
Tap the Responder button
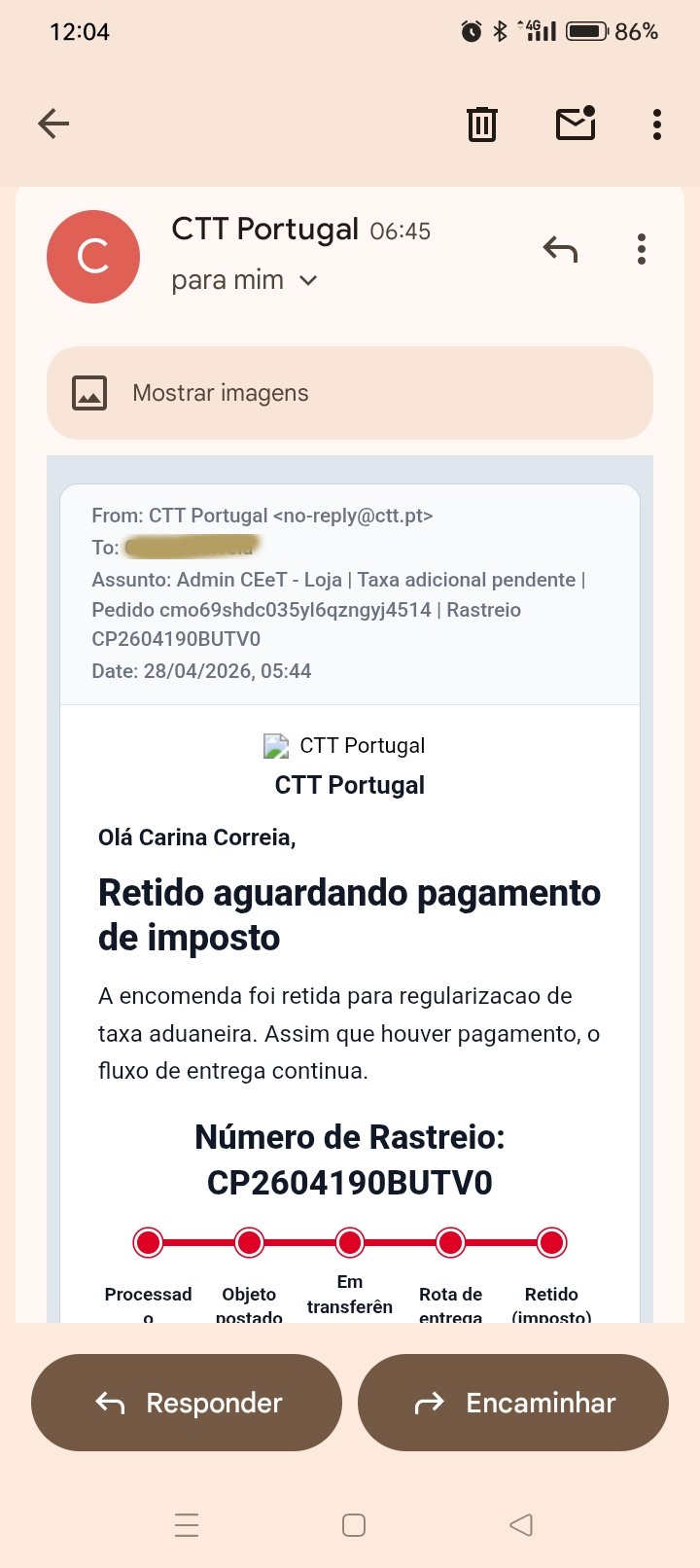[187, 1403]
